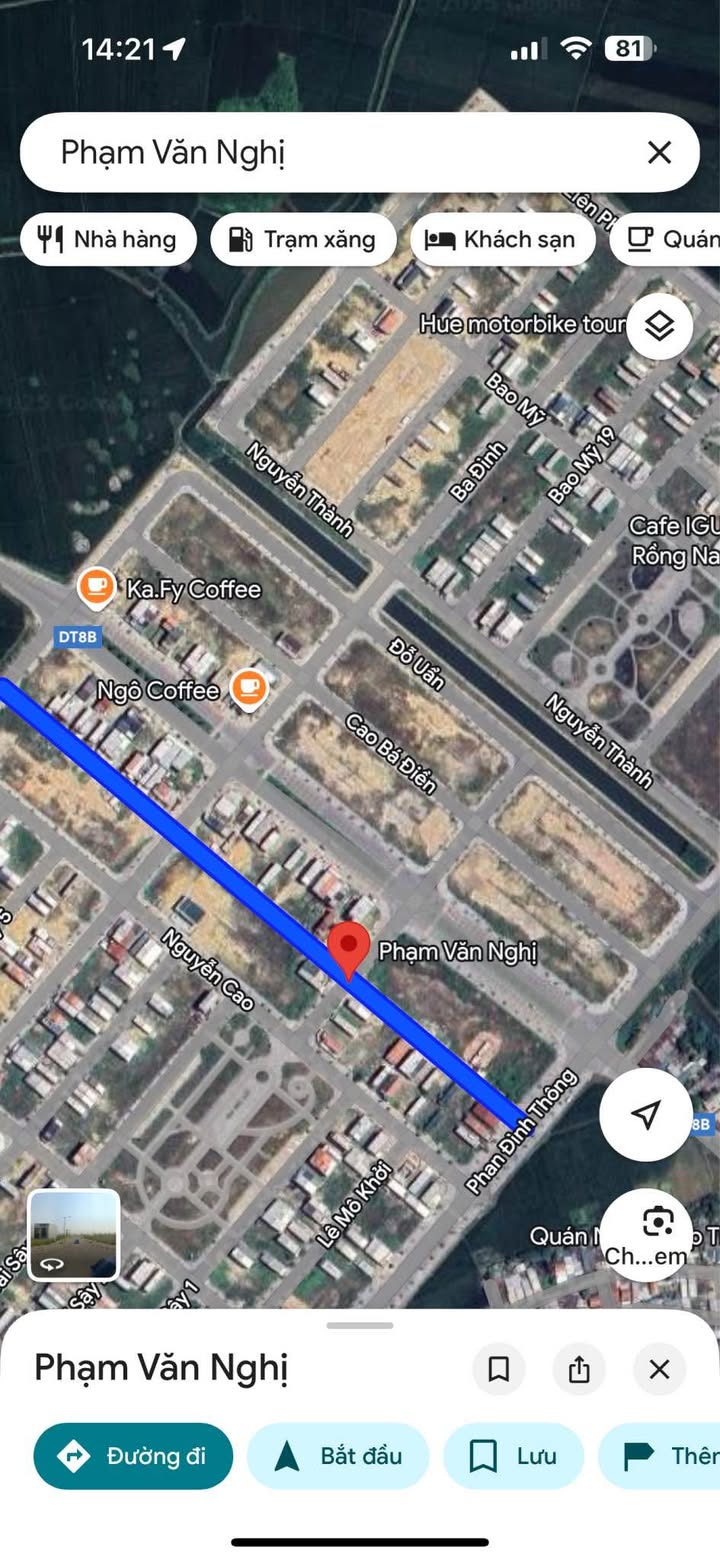Share the Phạm Văn Nghị location

tap(579, 1369)
